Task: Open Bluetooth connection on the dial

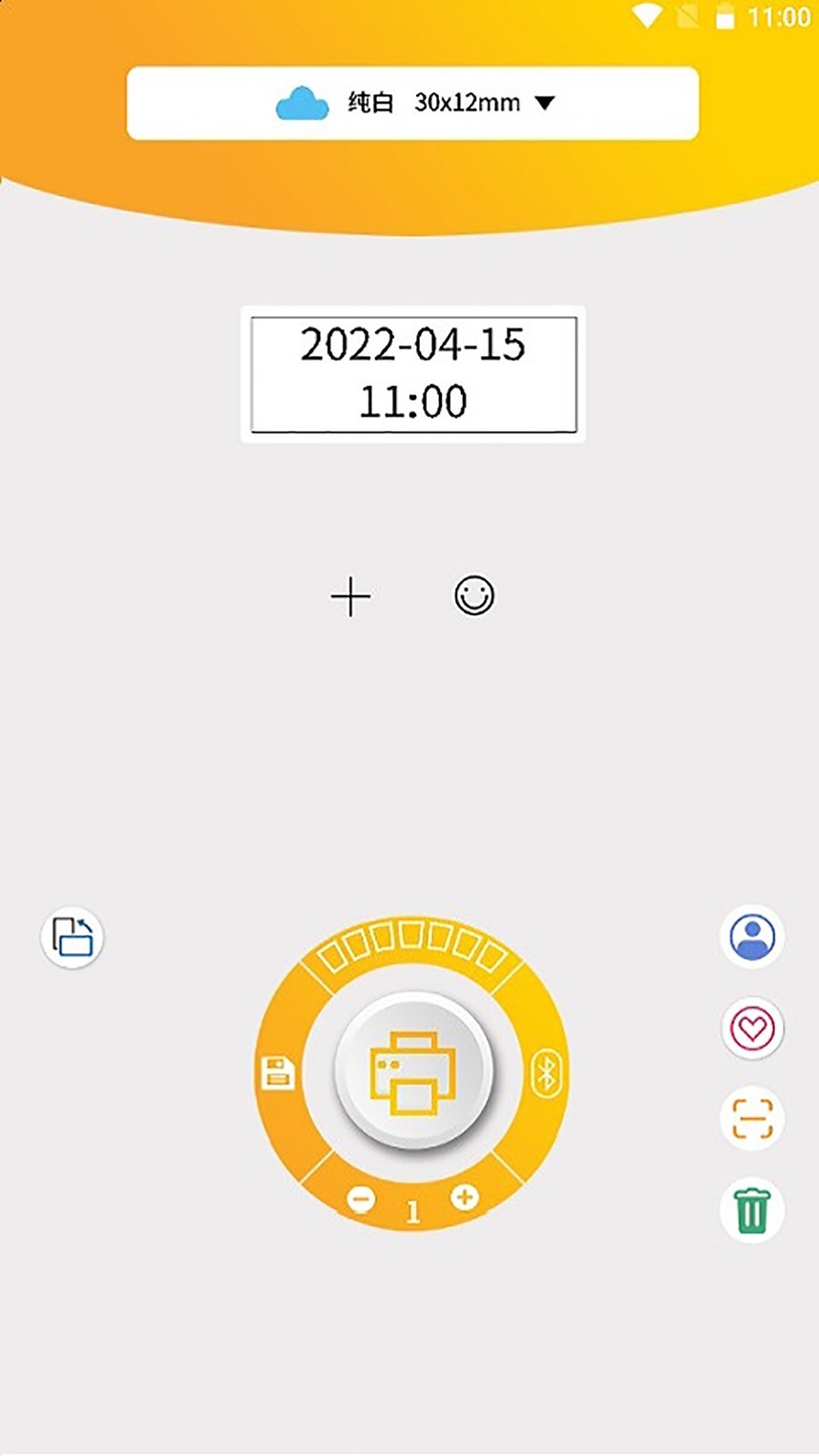Action: coord(547,1074)
